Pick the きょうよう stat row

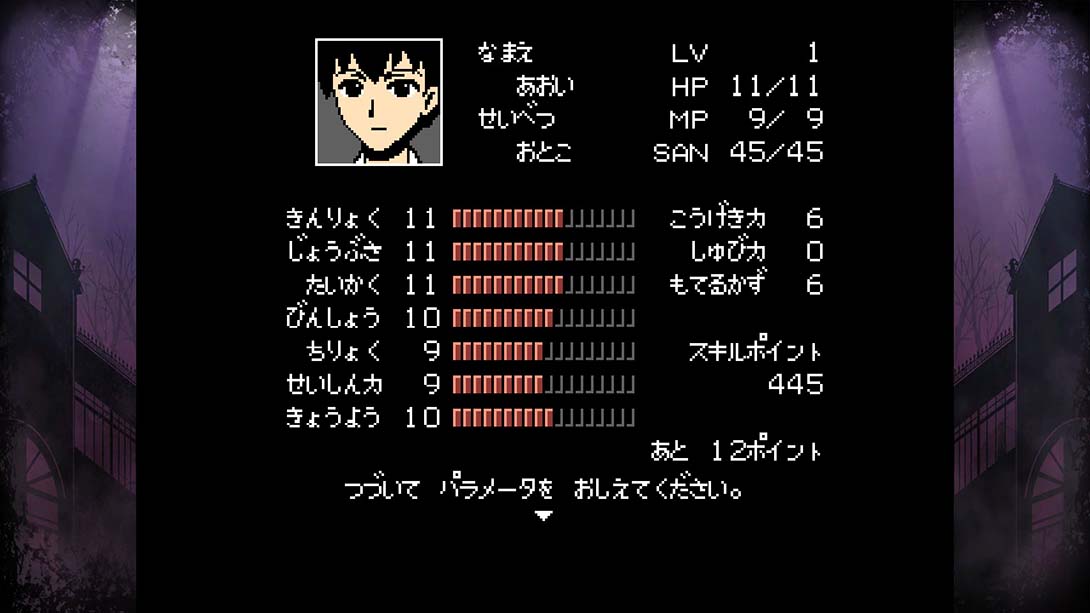click(x=459, y=417)
